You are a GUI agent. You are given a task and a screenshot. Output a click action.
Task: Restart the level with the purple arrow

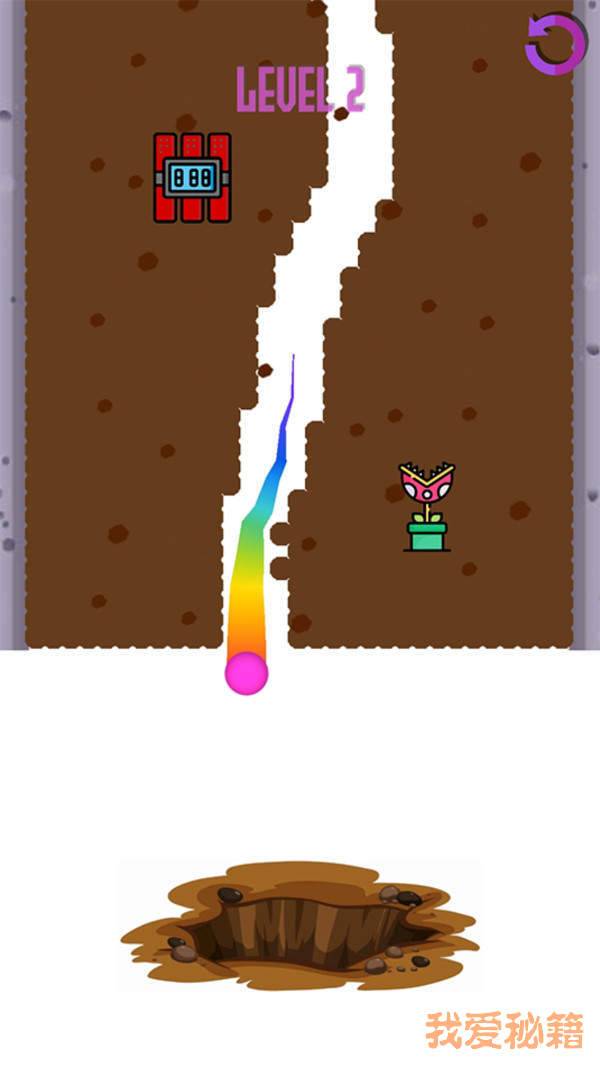tap(556, 43)
